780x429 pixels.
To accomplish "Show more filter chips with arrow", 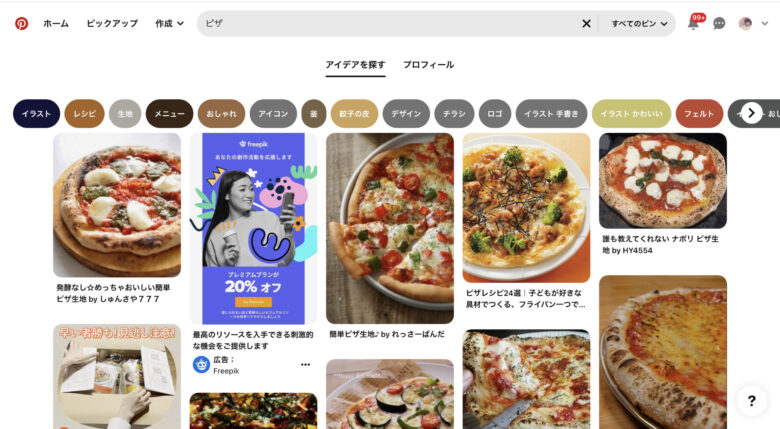I will [752, 113].
